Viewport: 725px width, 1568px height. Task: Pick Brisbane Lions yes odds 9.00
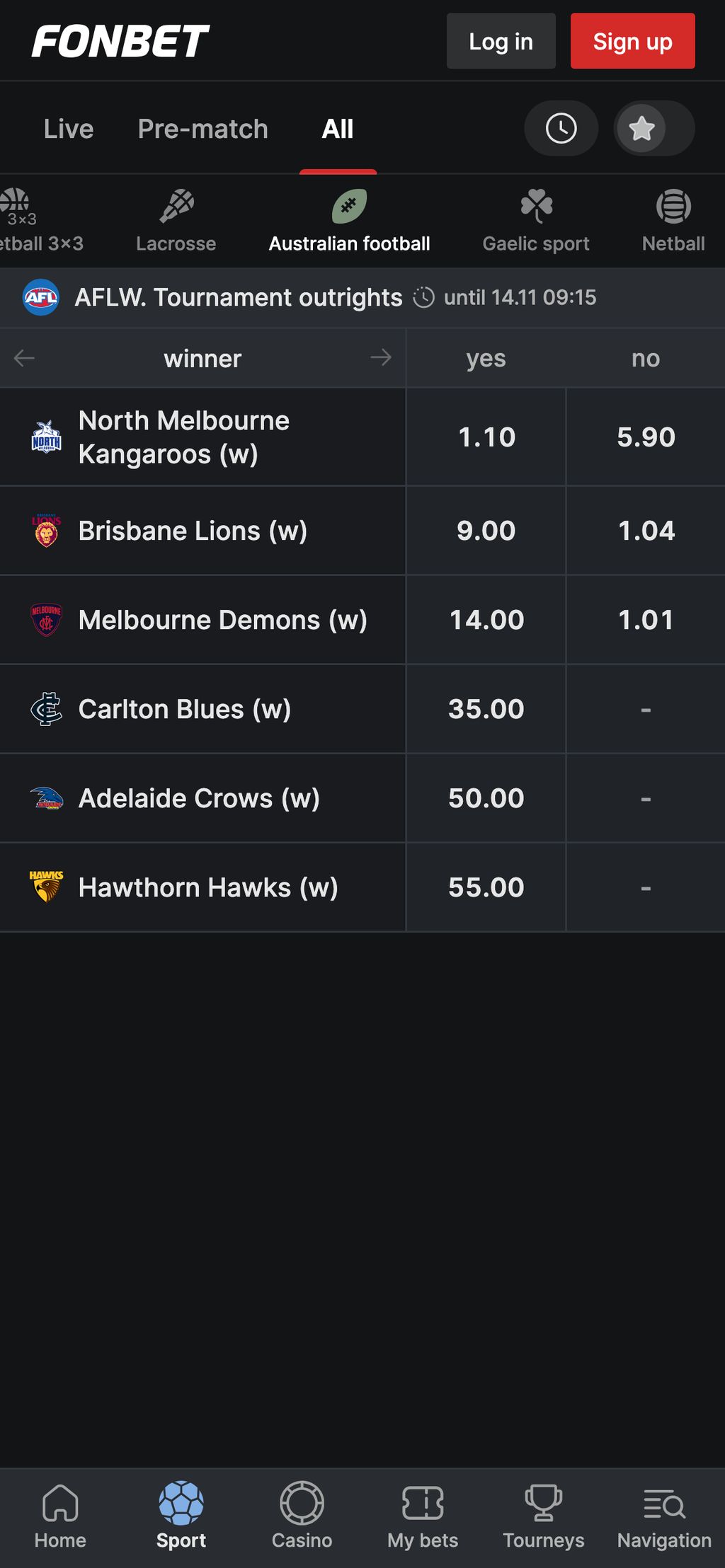[486, 531]
